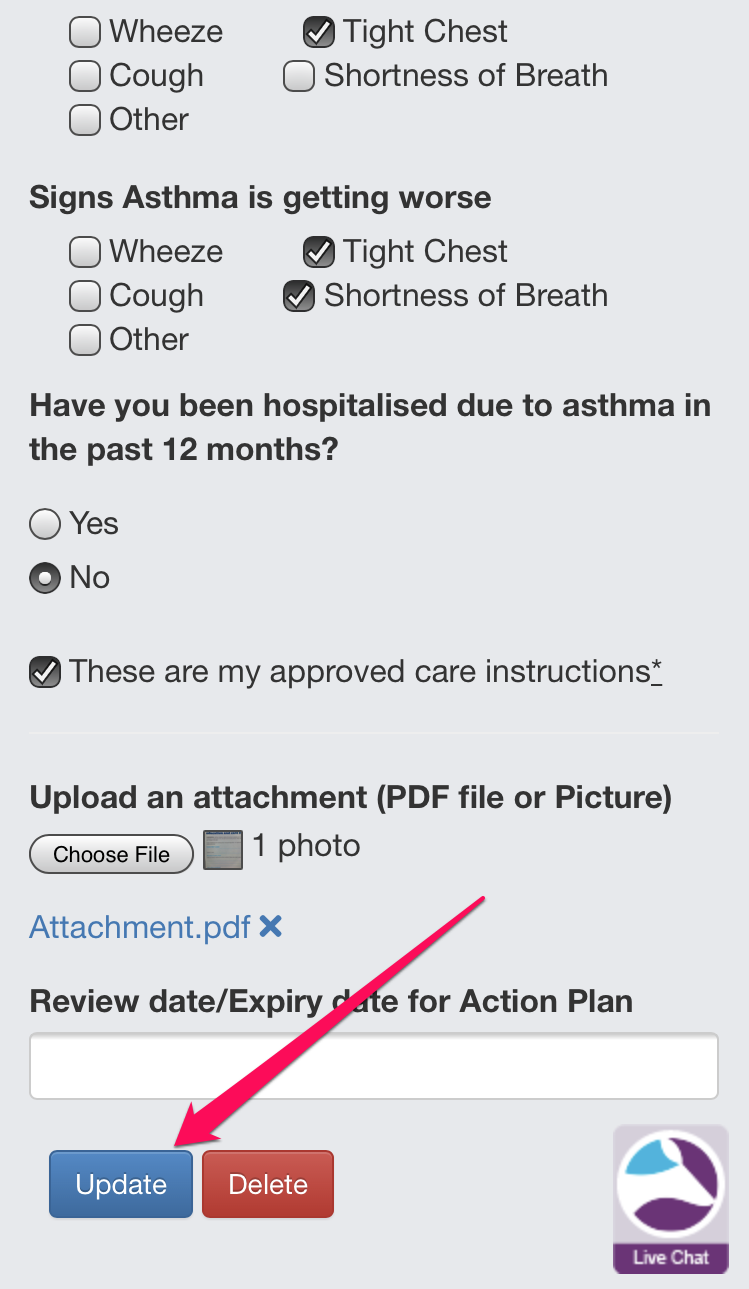Tick Wheeze under Signs Asthma is getting worse

pyautogui.click(x=85, y=252)
